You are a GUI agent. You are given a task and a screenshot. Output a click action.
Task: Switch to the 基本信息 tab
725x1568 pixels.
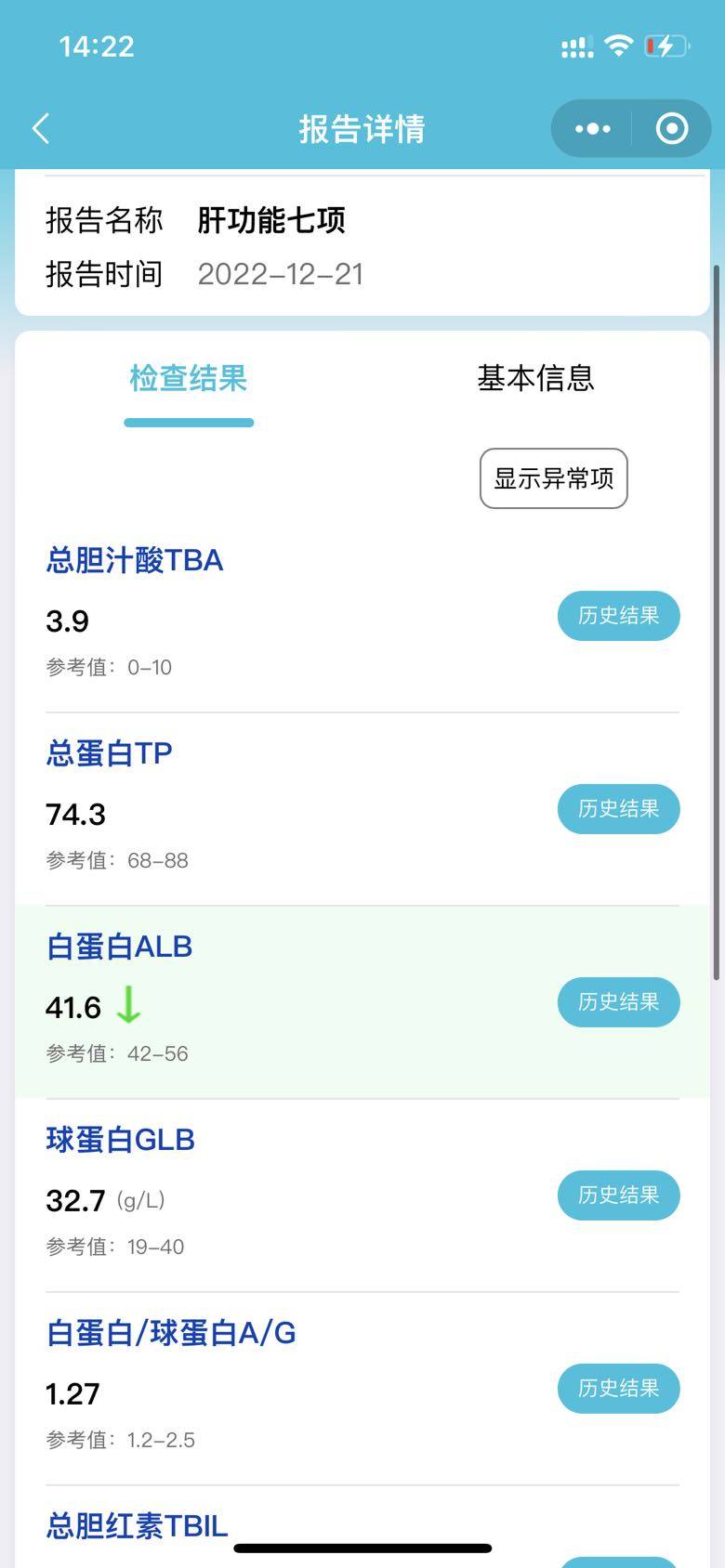click(535, 379)
